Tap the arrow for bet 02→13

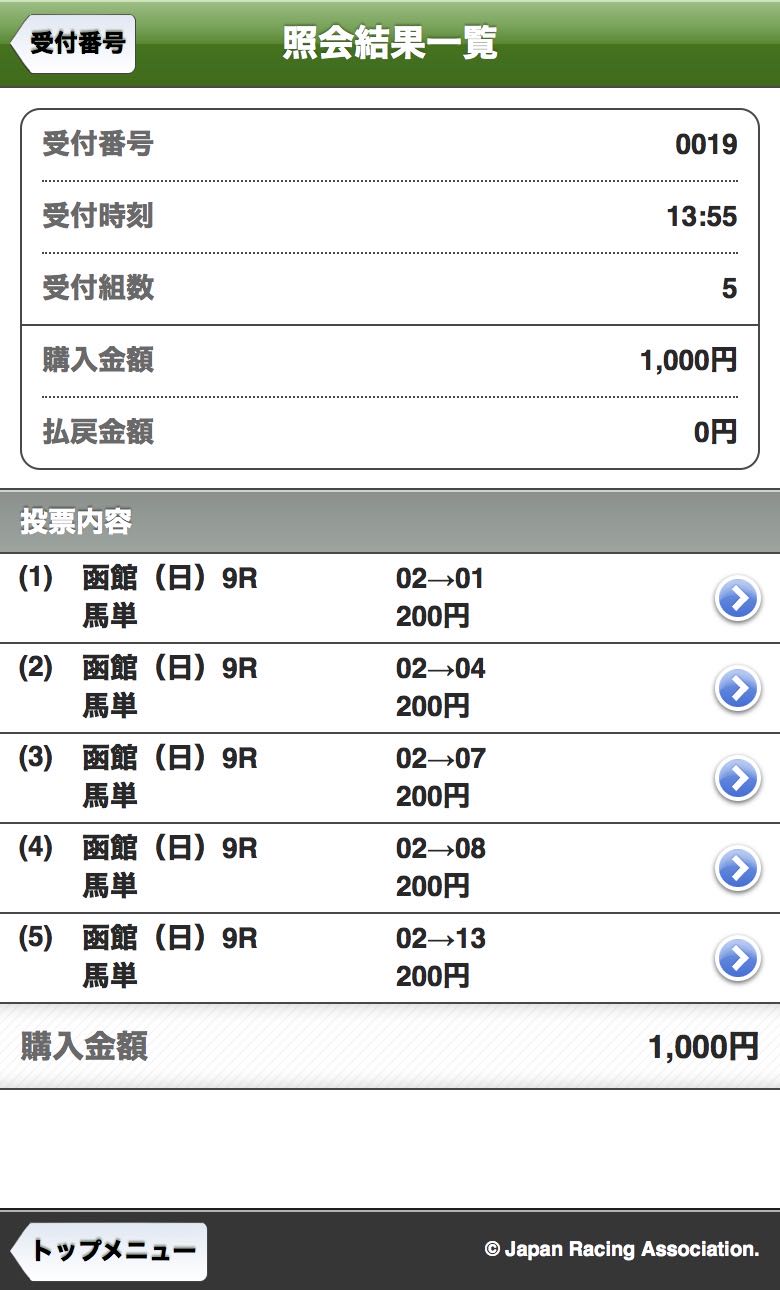pyautogui.click(x=738, y=959)
